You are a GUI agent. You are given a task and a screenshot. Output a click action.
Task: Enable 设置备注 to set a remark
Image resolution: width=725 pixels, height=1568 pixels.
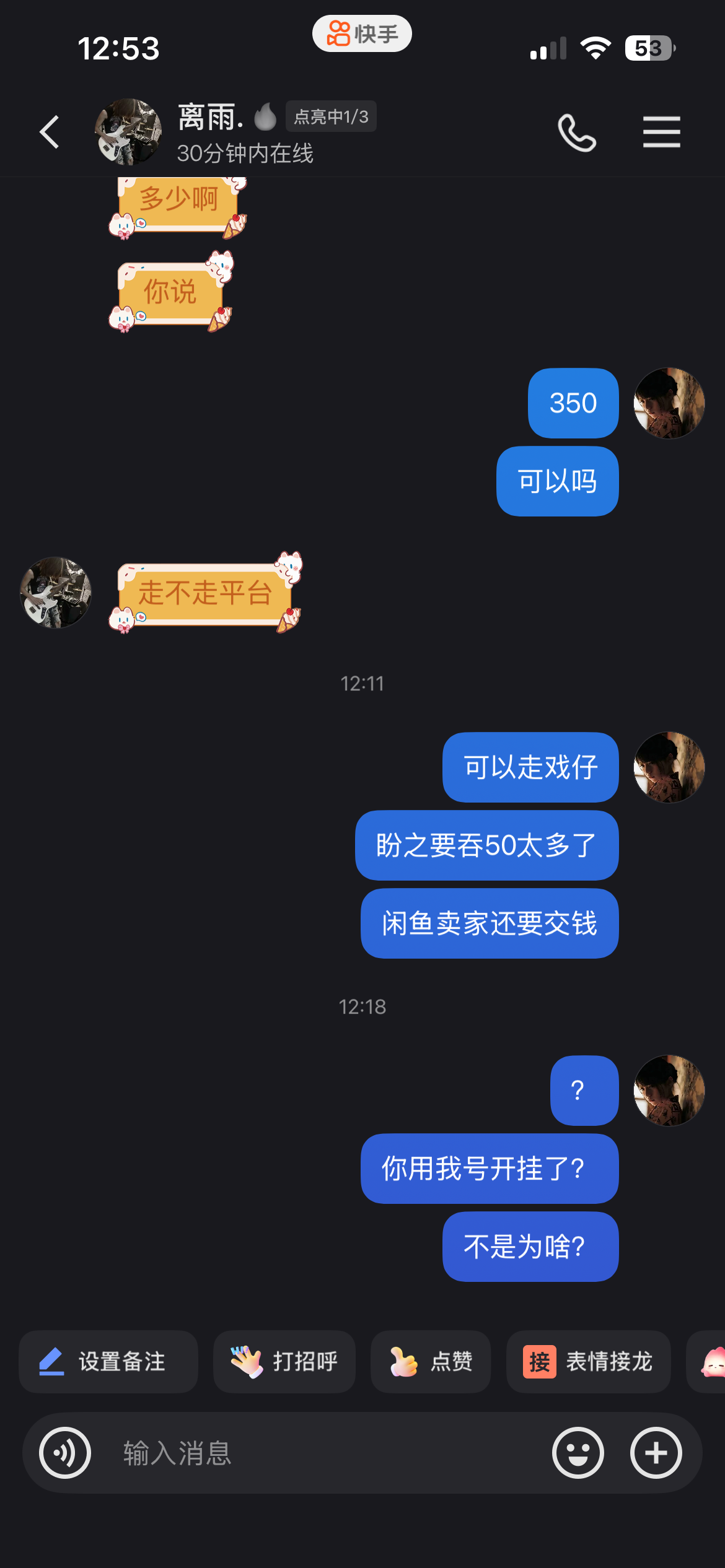(x=108, y=1362)
